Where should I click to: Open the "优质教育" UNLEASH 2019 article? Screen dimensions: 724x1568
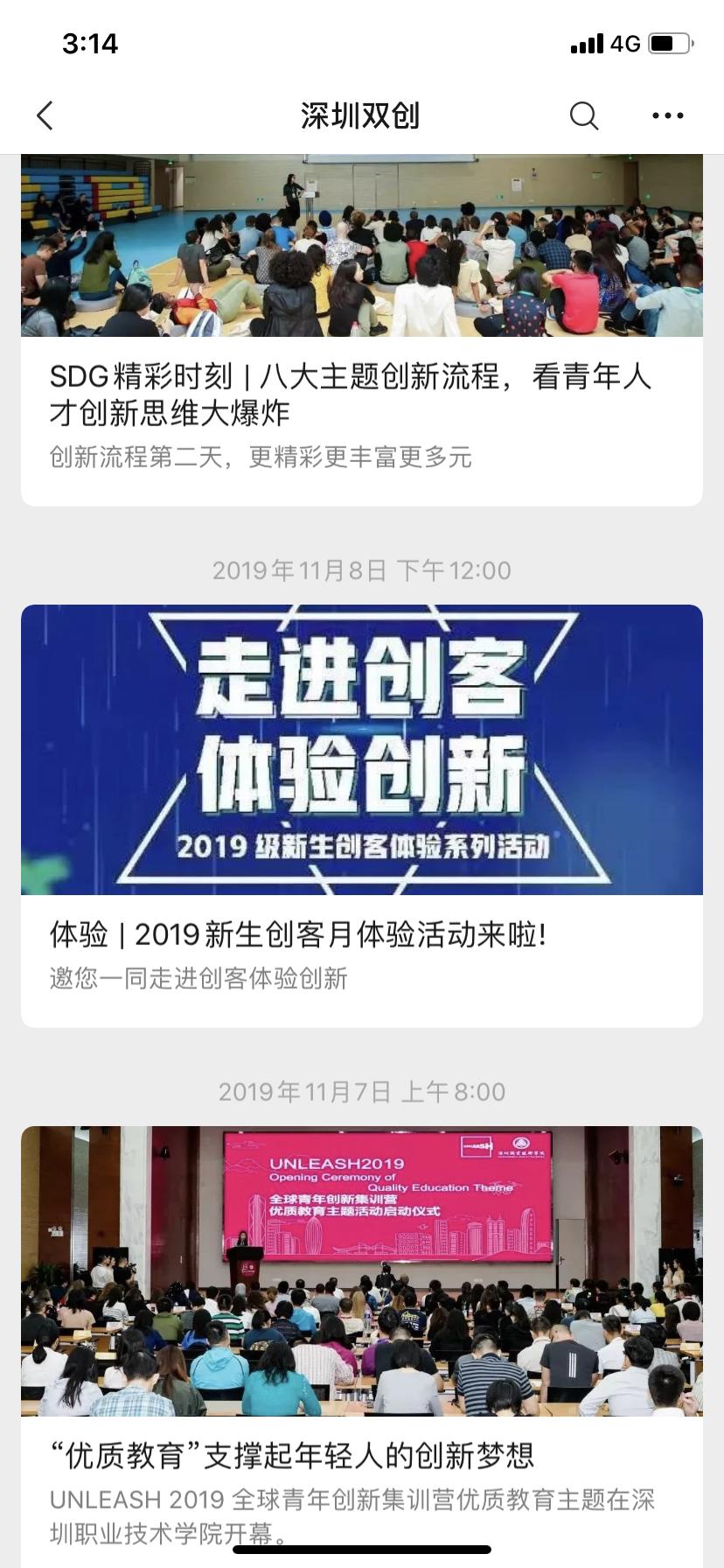click(x=291, y=1455)
